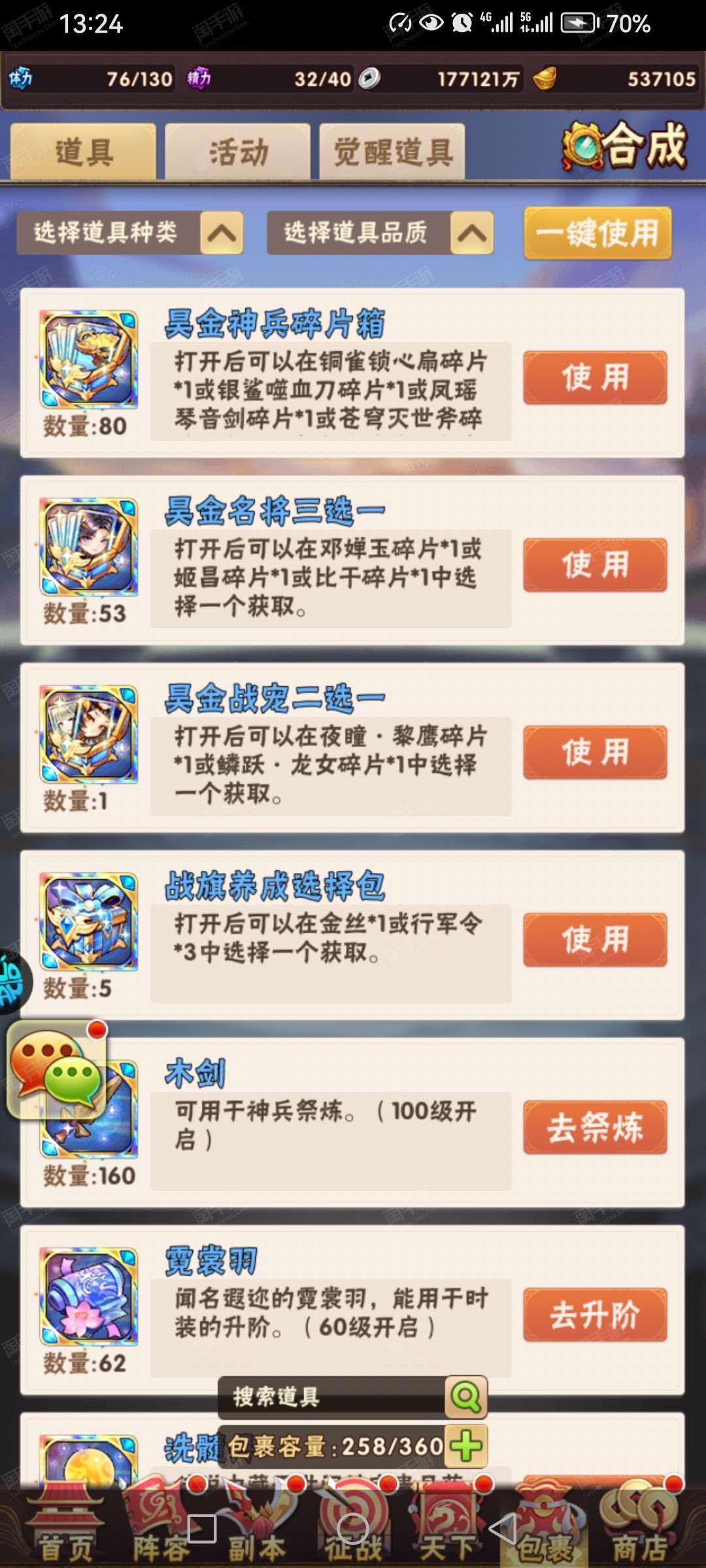
Task: Use the 战旗养成选择包 item
Action: [x=595, y=940]
